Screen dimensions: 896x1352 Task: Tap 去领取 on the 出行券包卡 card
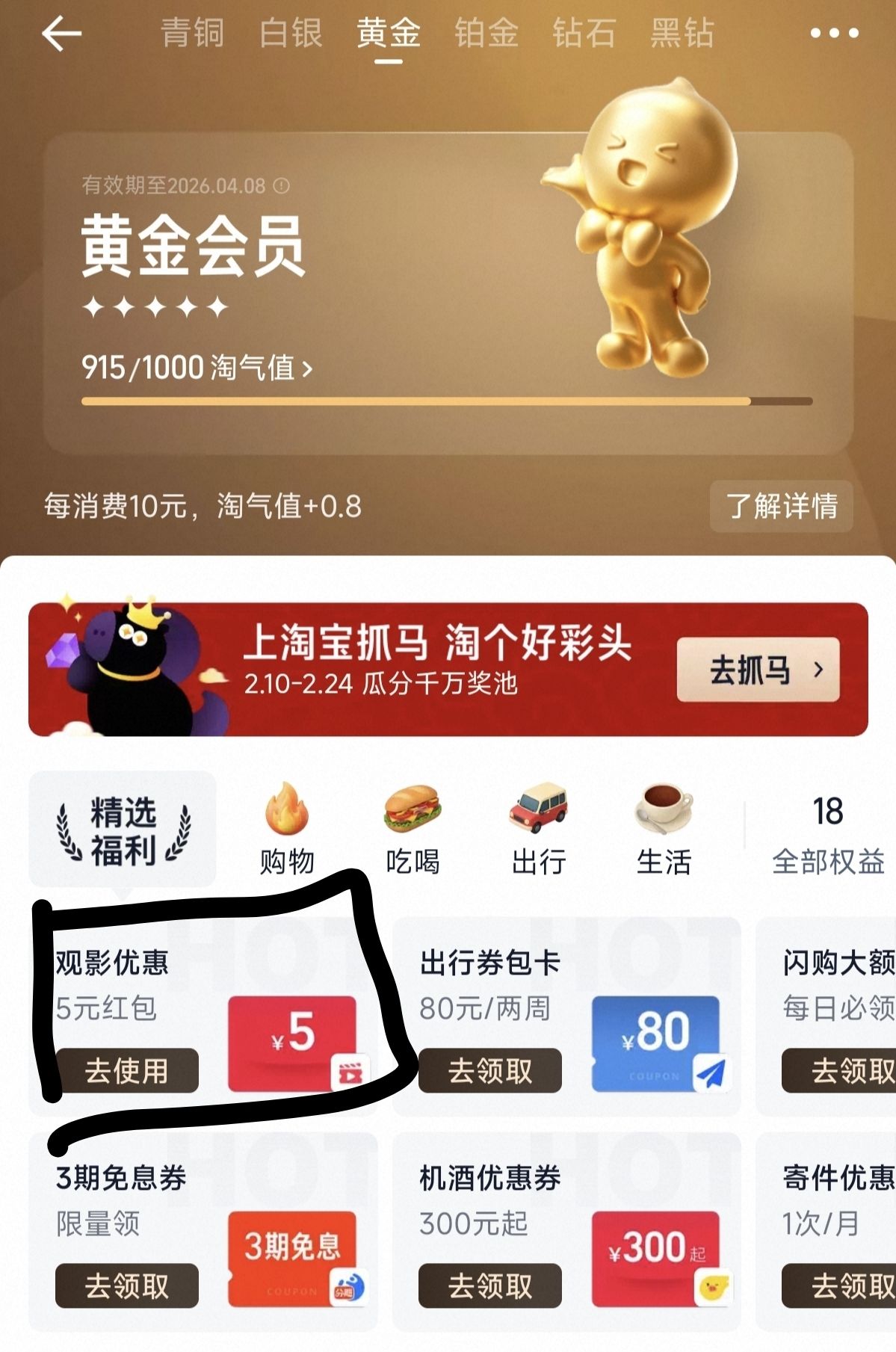pyautogui.click(x=490, y=1070)
